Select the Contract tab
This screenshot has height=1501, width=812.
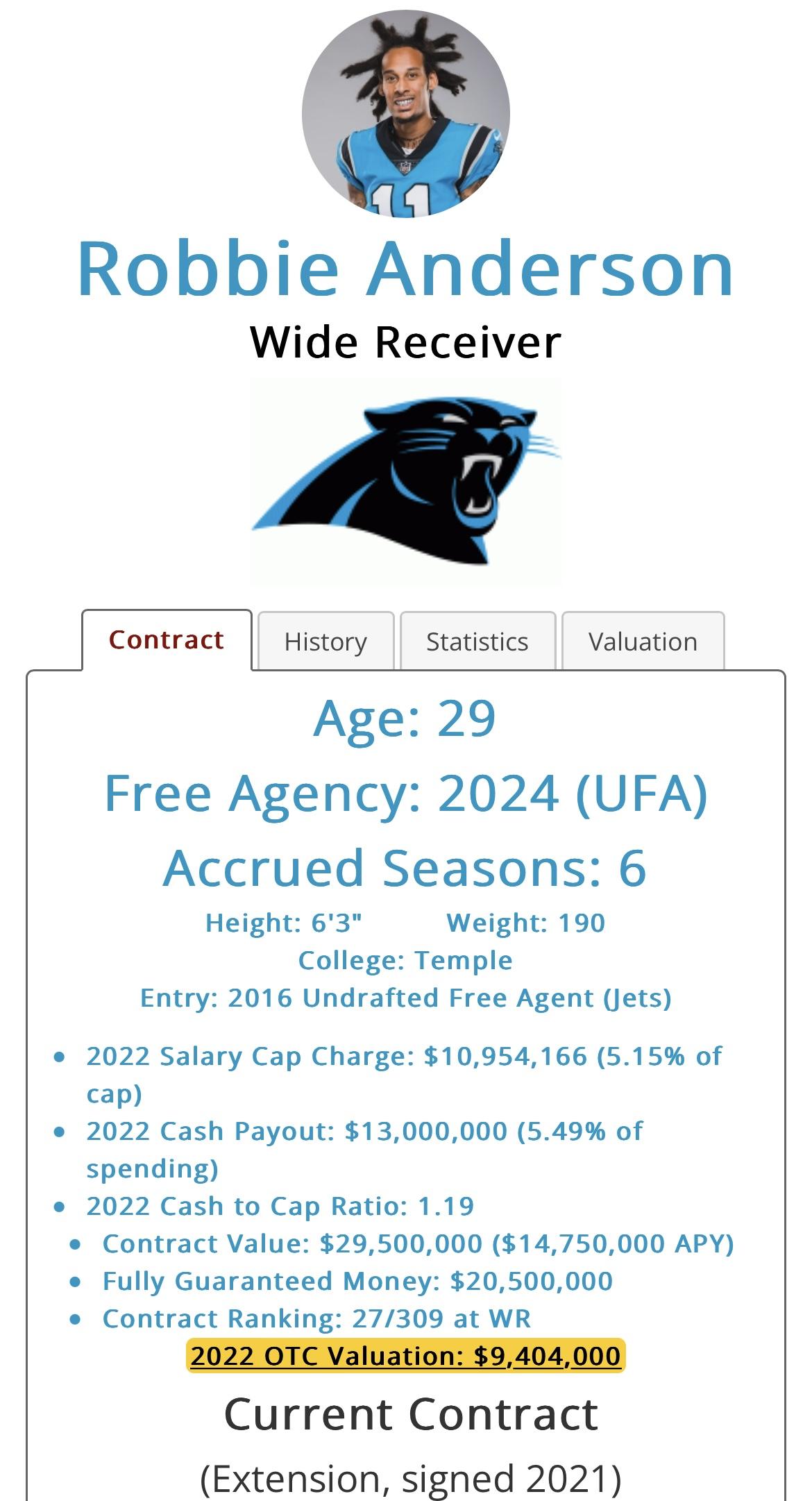tap(167, 640)
